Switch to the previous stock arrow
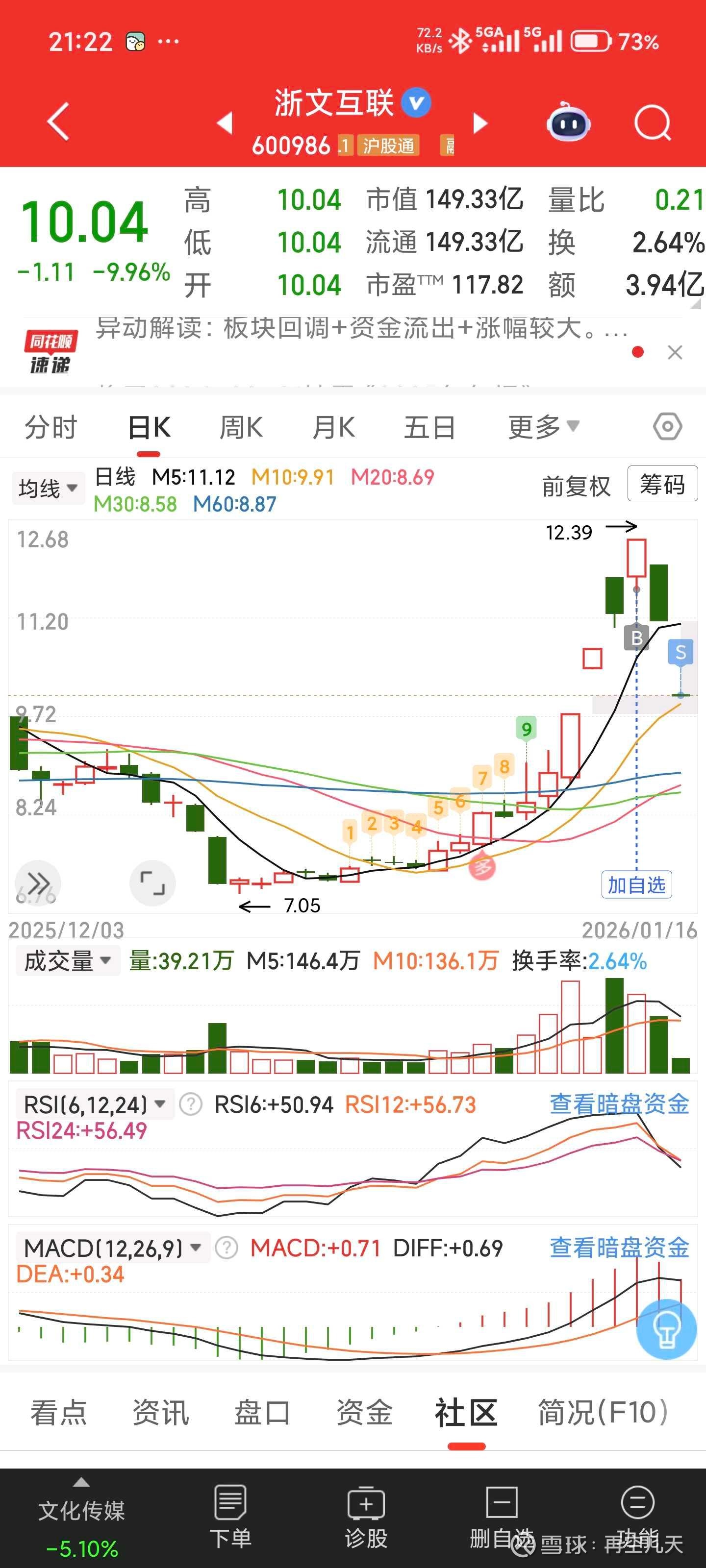The width and height of the screenshot is (706, 1568). pos(225,123)
